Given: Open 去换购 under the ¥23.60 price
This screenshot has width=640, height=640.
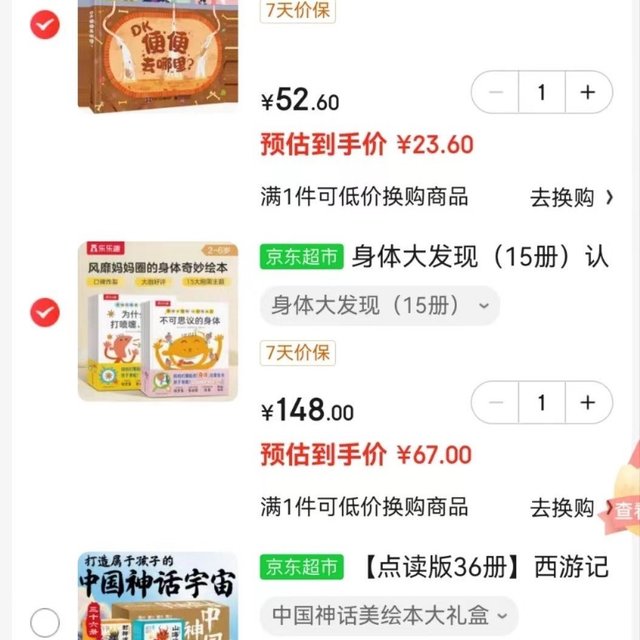Looking at the screenshot, I should (571, 196).
